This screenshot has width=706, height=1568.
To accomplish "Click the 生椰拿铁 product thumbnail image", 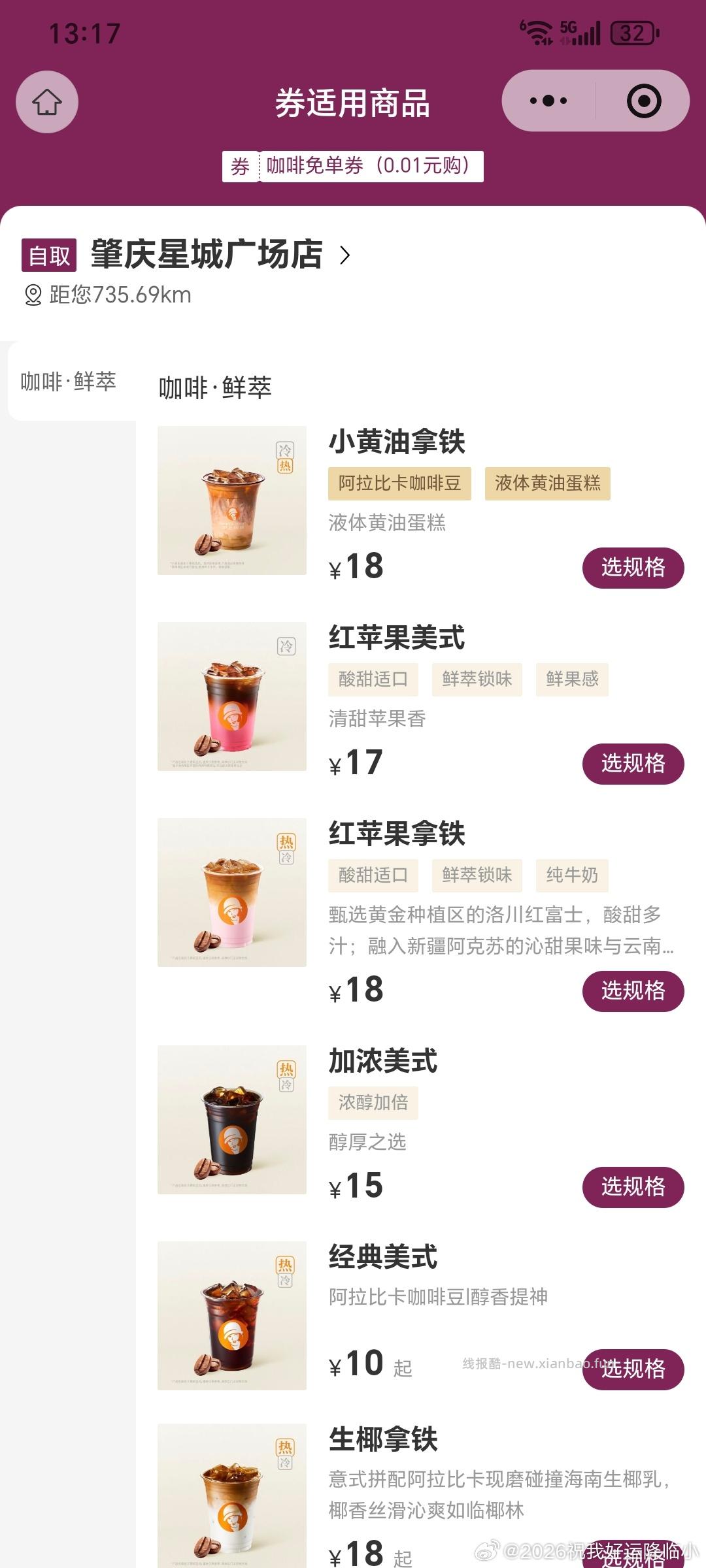I will [232, 1503].
